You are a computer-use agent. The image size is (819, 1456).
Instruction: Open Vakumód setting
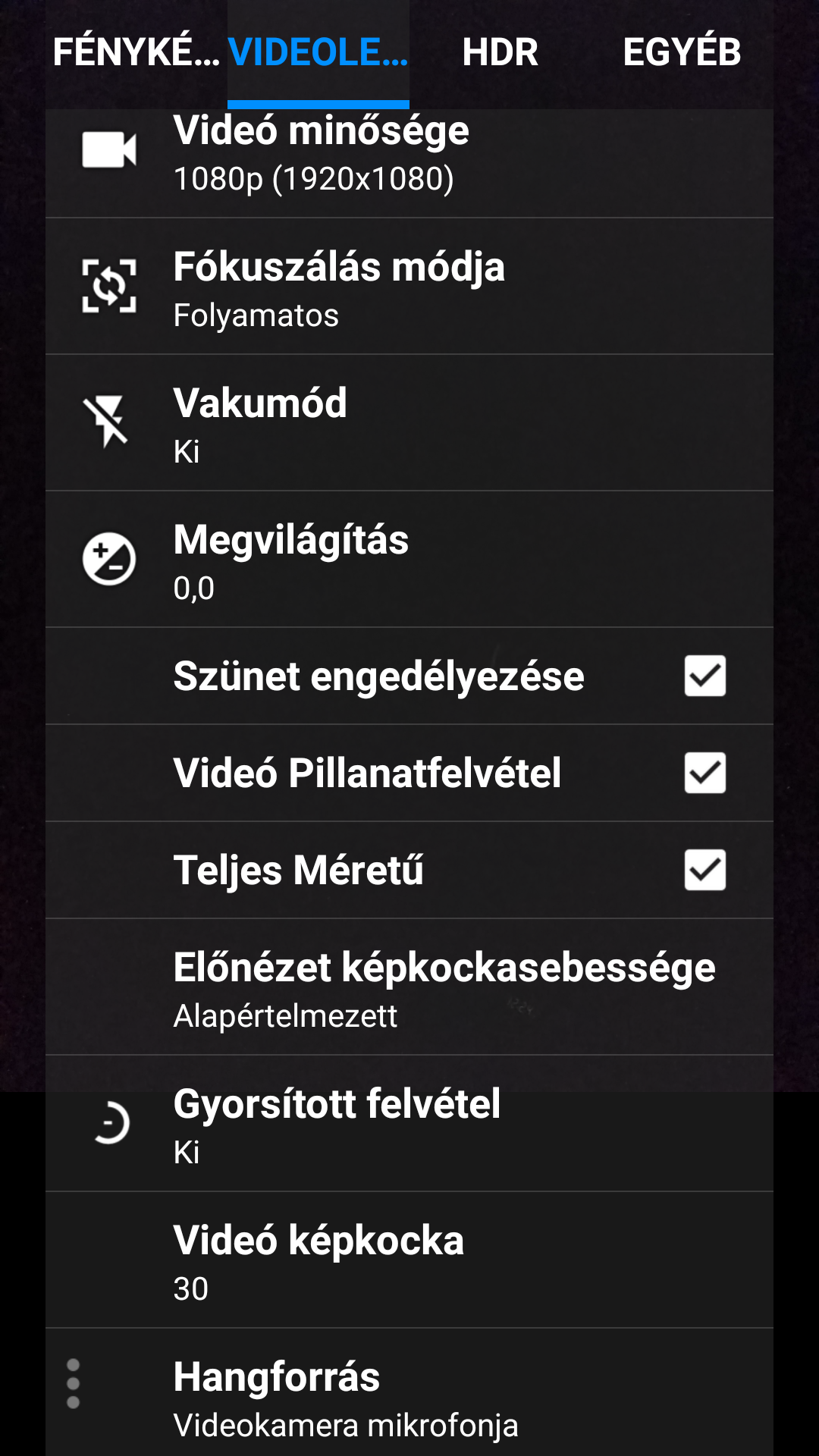pos(409,423)
